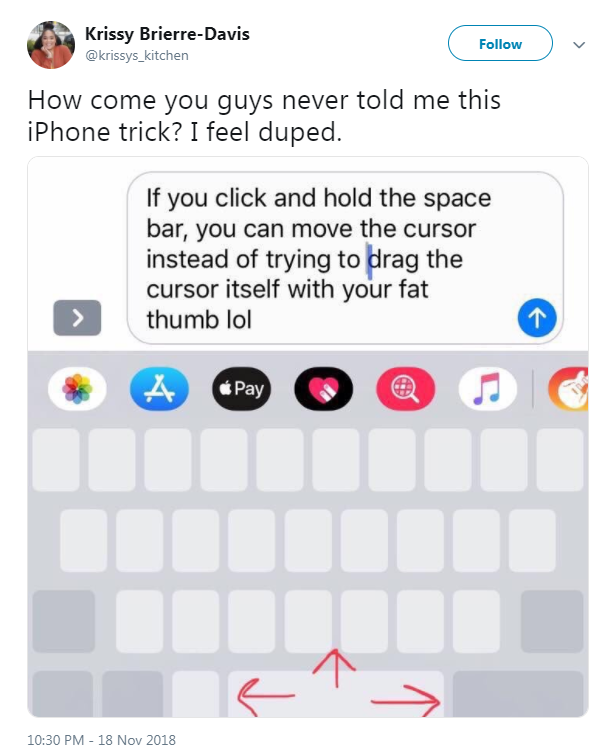The width and height of the screenshot is (604, 753).
Task: Open the tweet options dropdown arrow
Action: click(x=578, y=45)
